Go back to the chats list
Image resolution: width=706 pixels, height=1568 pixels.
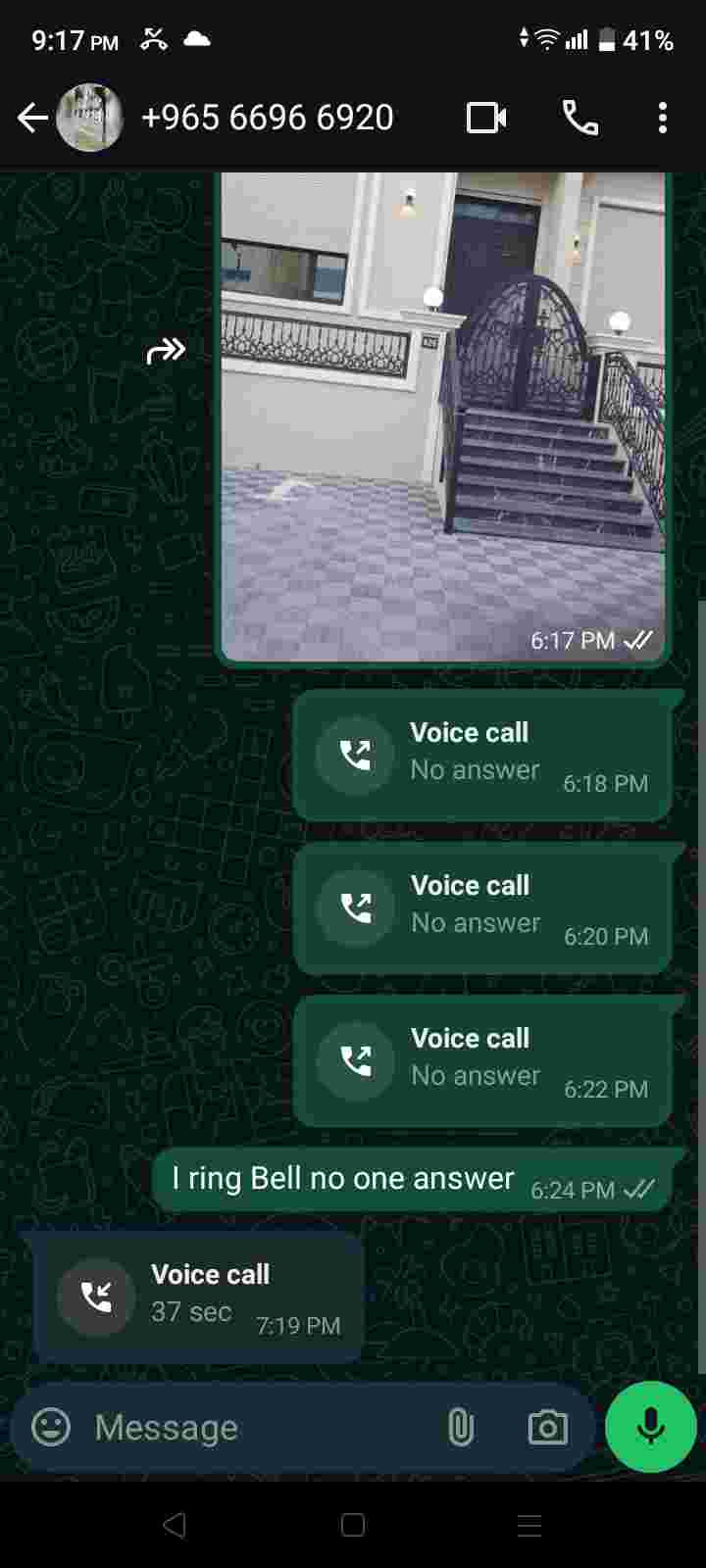tap(32, 119)
